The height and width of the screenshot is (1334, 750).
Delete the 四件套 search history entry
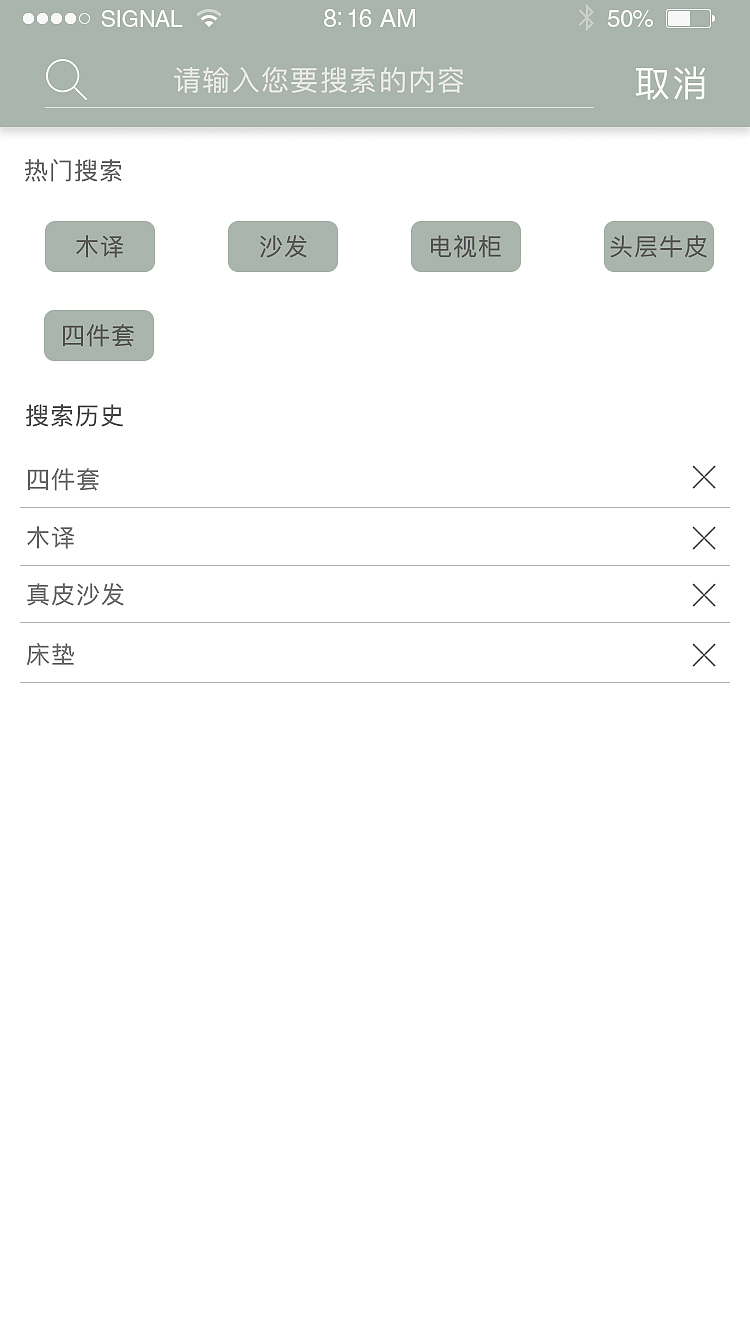(x=703, y=478)
